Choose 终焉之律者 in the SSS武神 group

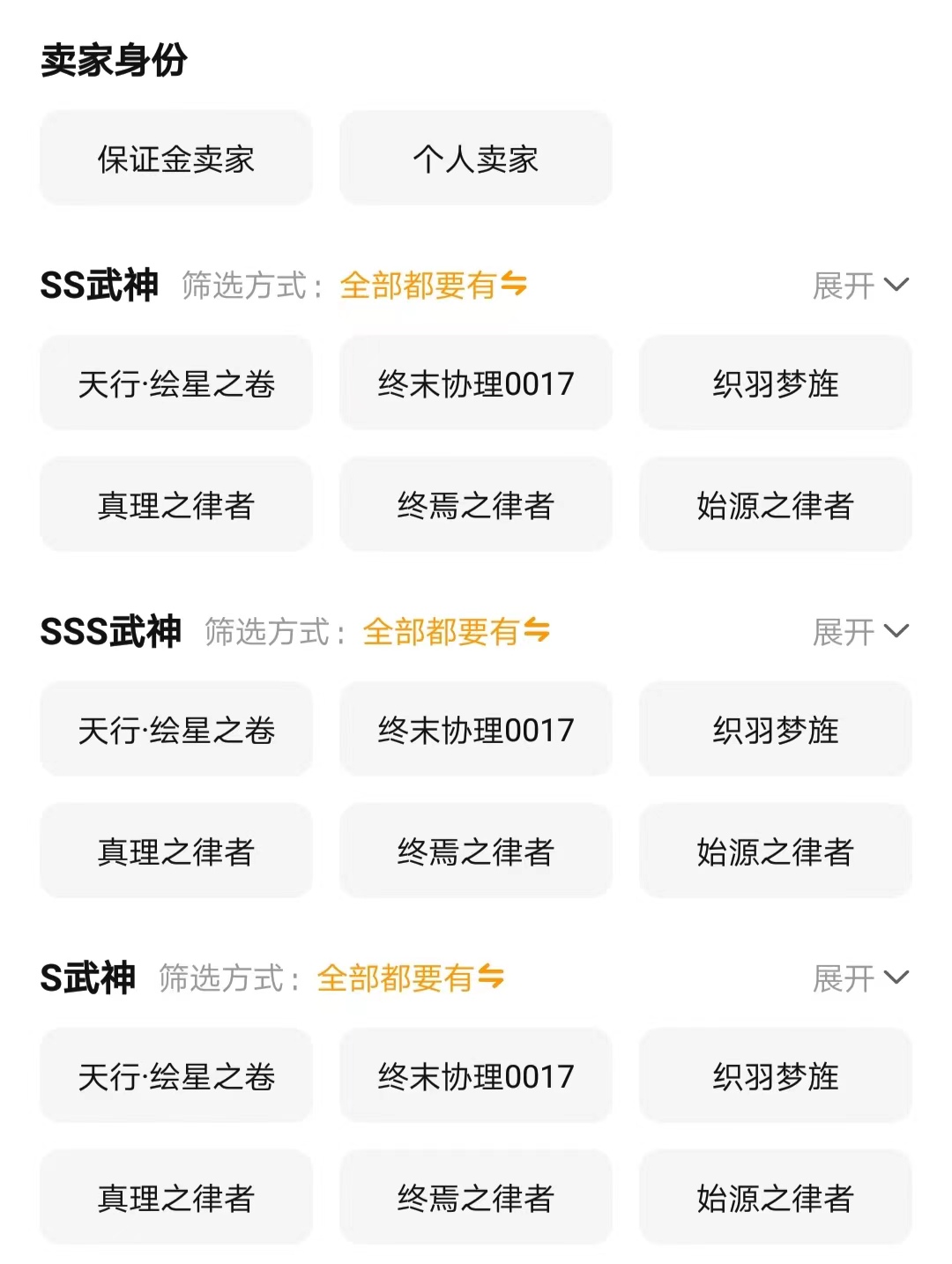click(x=475, y=851)
